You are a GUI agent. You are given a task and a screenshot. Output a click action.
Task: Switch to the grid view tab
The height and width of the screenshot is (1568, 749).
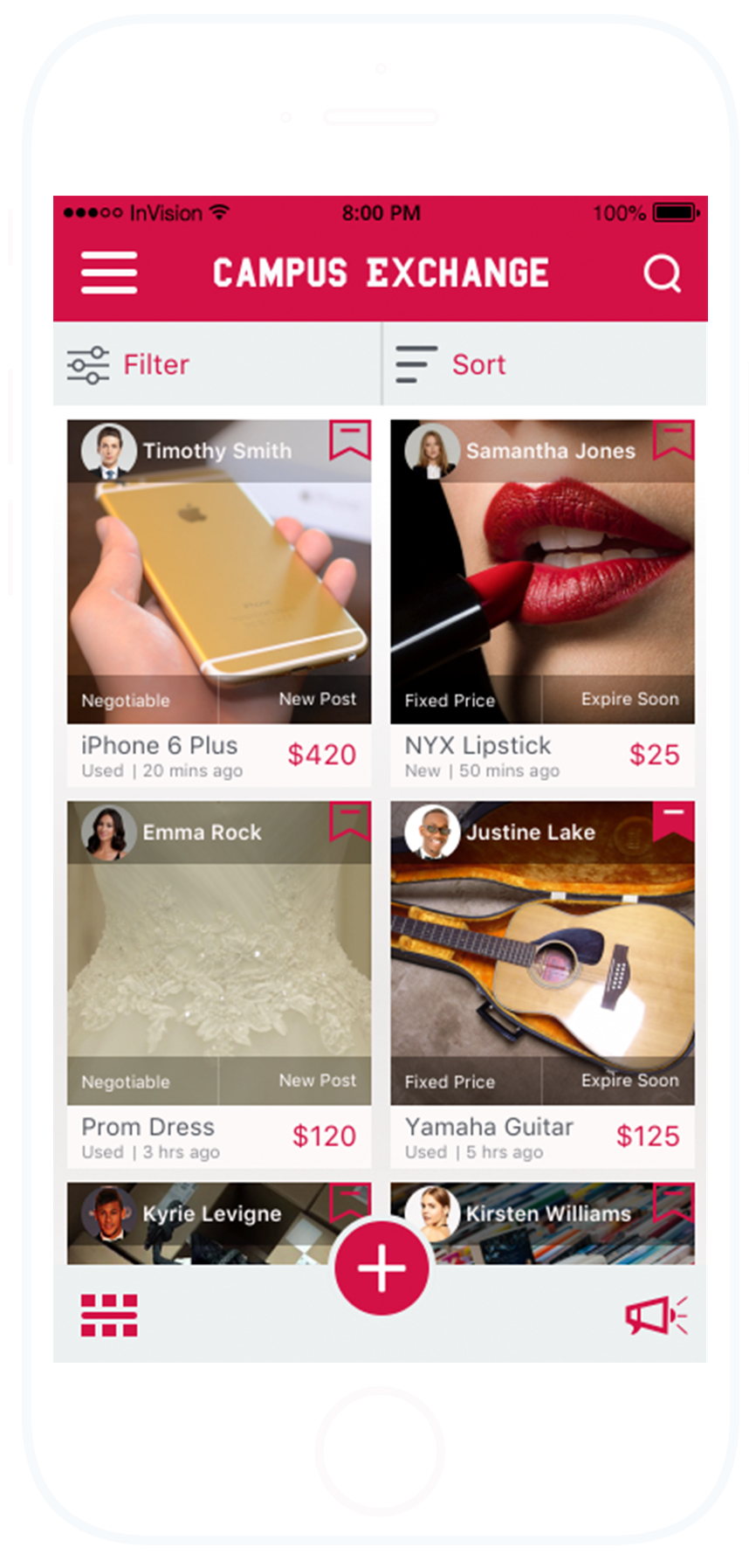(x=109, y=1315)
